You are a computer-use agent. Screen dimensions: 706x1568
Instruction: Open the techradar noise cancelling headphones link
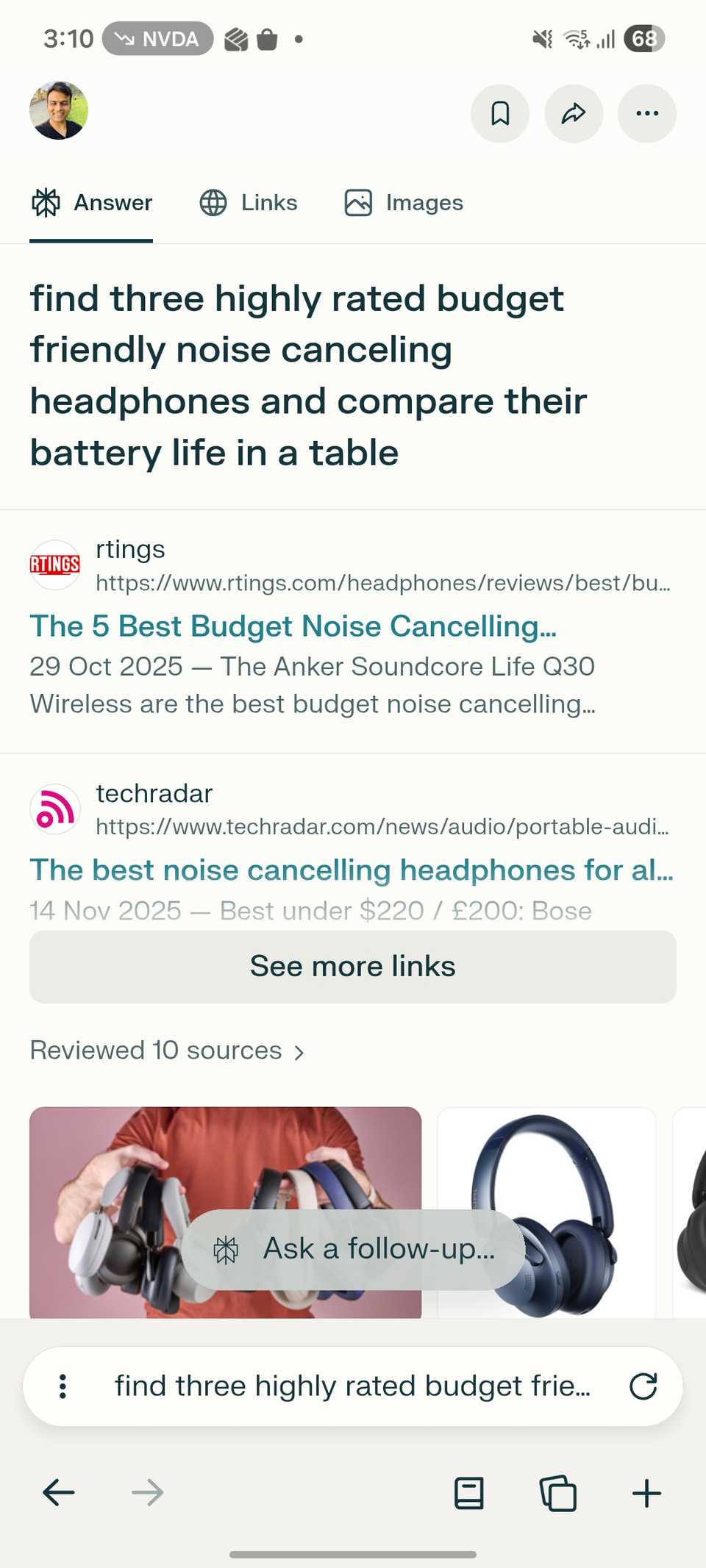coord(352,870)
